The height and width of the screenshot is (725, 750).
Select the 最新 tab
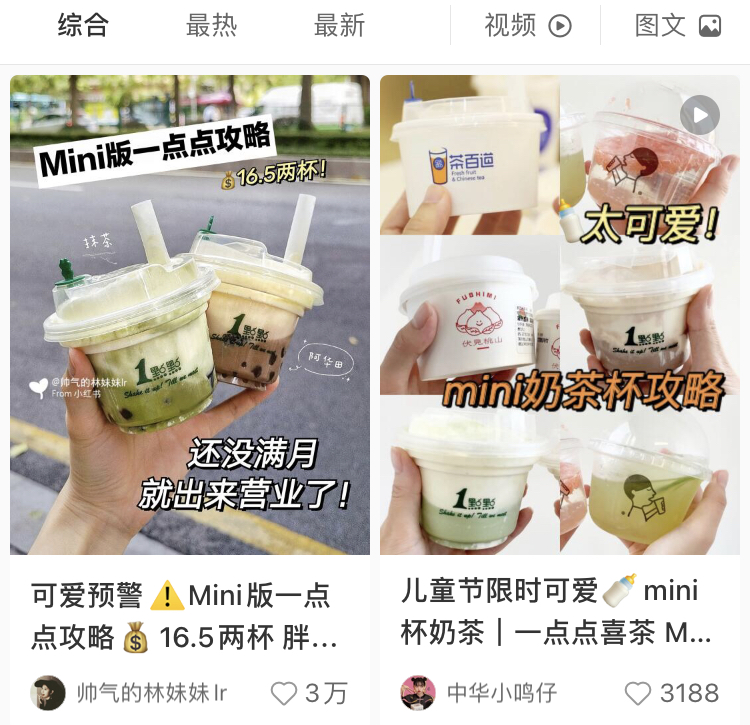[339, 26]
